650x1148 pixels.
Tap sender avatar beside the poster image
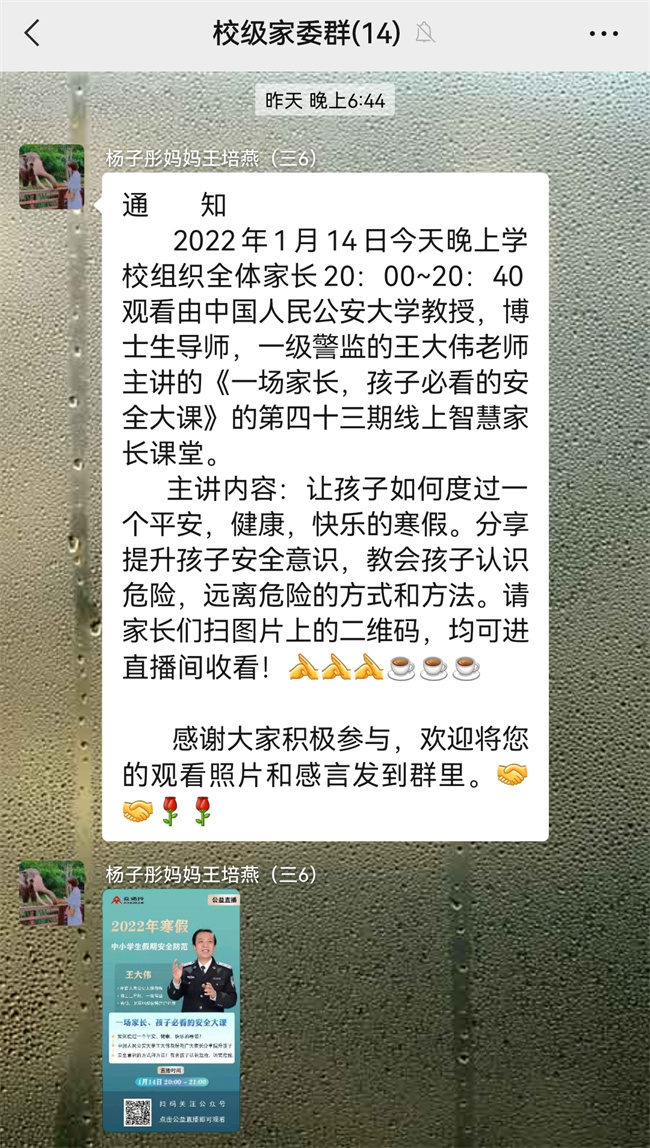tap(52, 893)
